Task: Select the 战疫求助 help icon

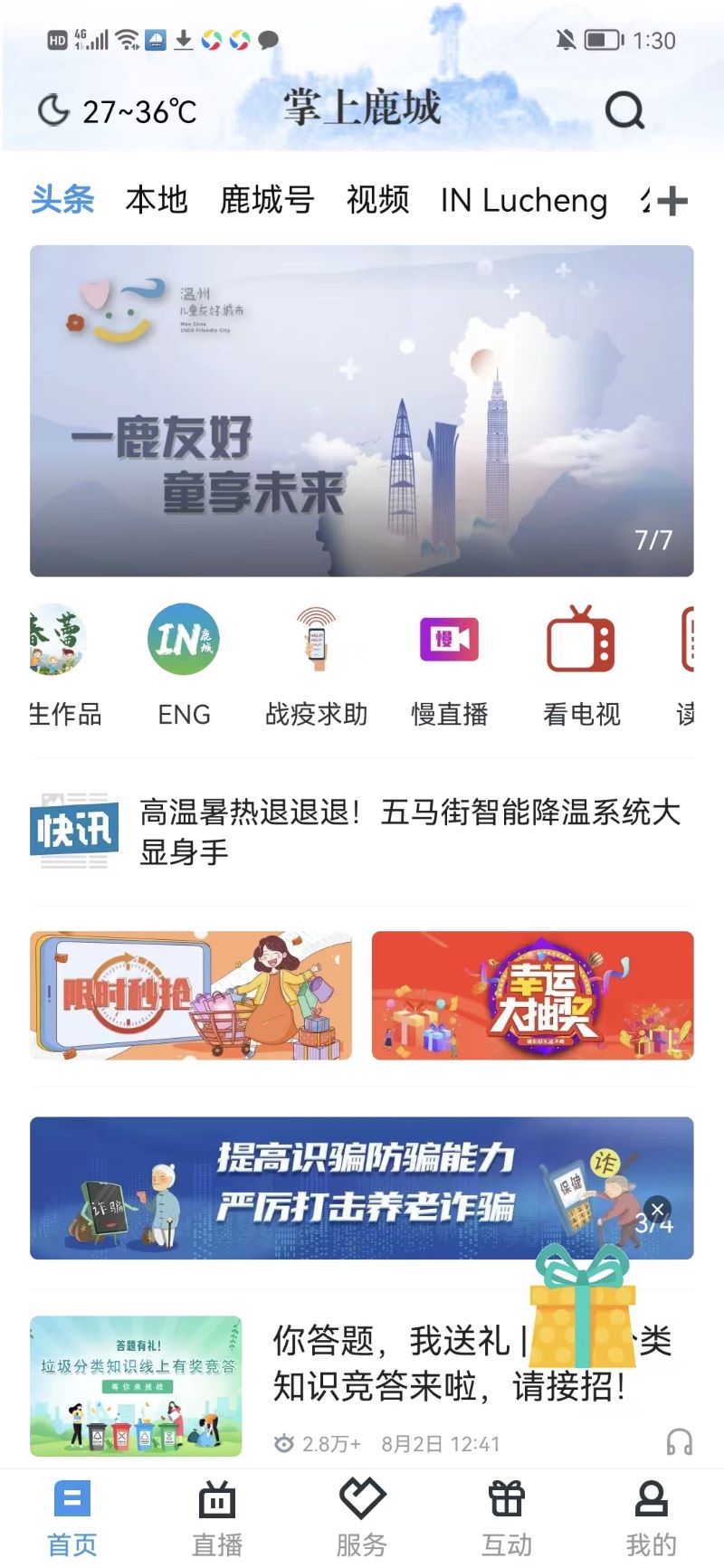Action: pyautogui.click(x=317, y=640)
